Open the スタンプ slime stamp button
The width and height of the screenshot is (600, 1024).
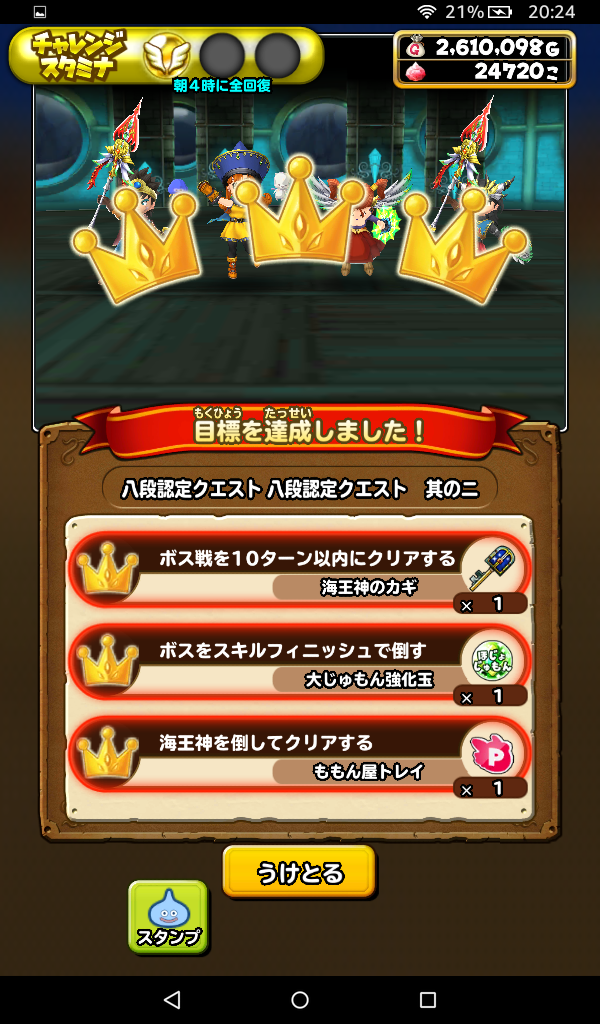click(x=168, y=916)
